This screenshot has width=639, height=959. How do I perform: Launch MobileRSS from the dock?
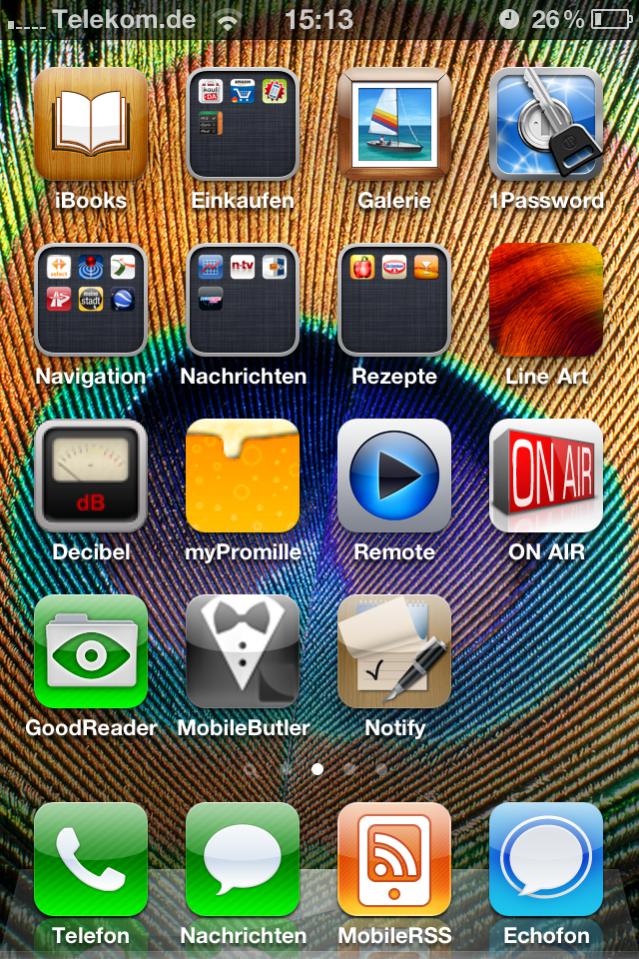(x=394, y=859)
